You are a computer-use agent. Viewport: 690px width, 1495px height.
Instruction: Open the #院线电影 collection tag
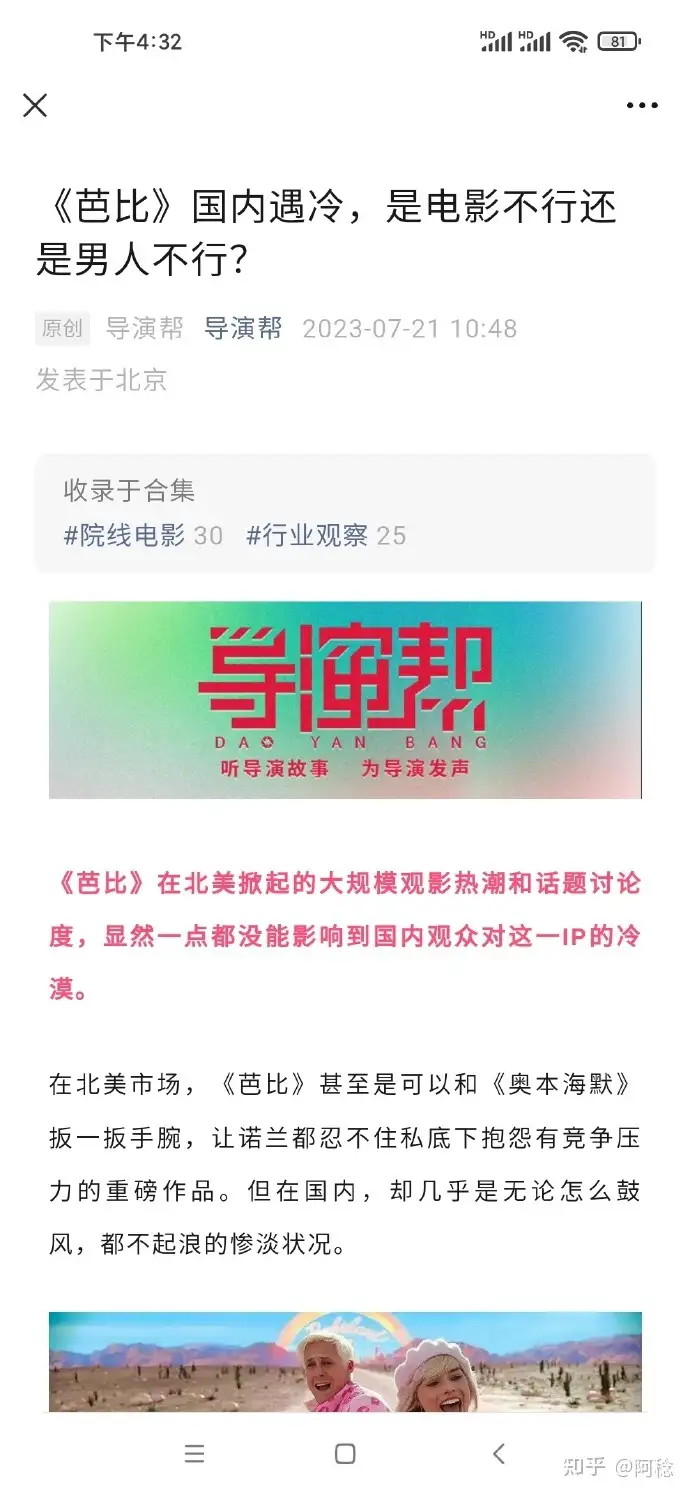[x=125, y=535]
